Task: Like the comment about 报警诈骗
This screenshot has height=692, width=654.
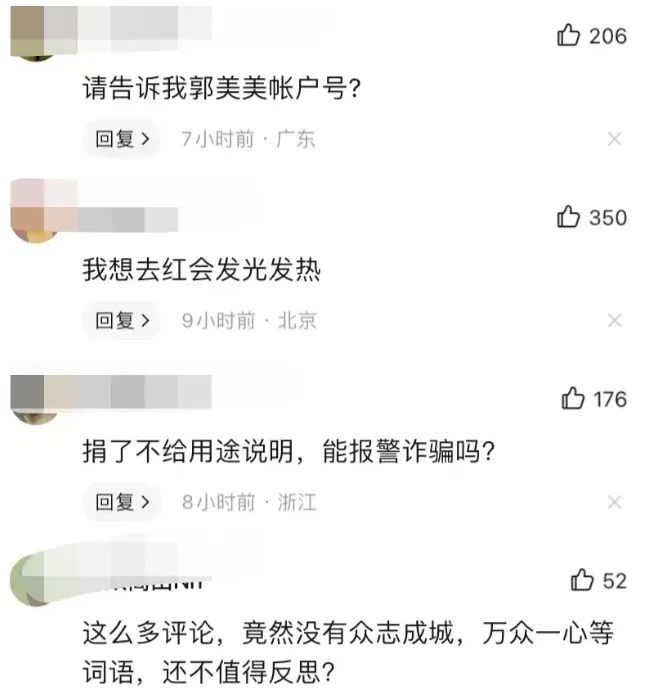Action: point(573,399)
